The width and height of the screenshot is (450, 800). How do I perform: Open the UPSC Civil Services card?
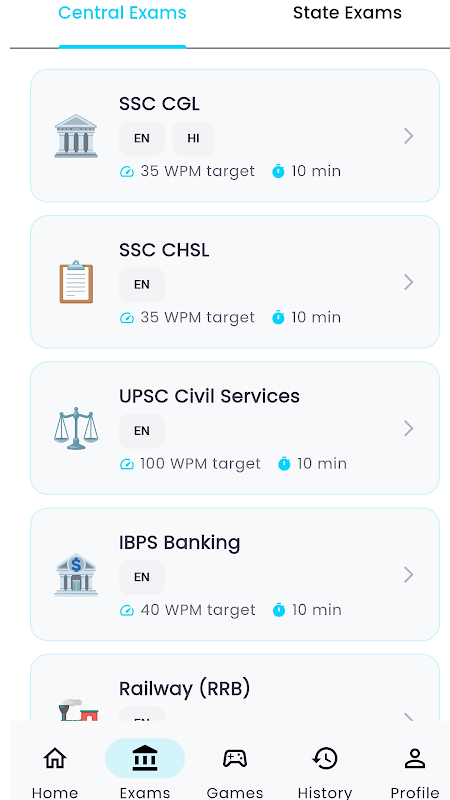[x=235, y=429]
